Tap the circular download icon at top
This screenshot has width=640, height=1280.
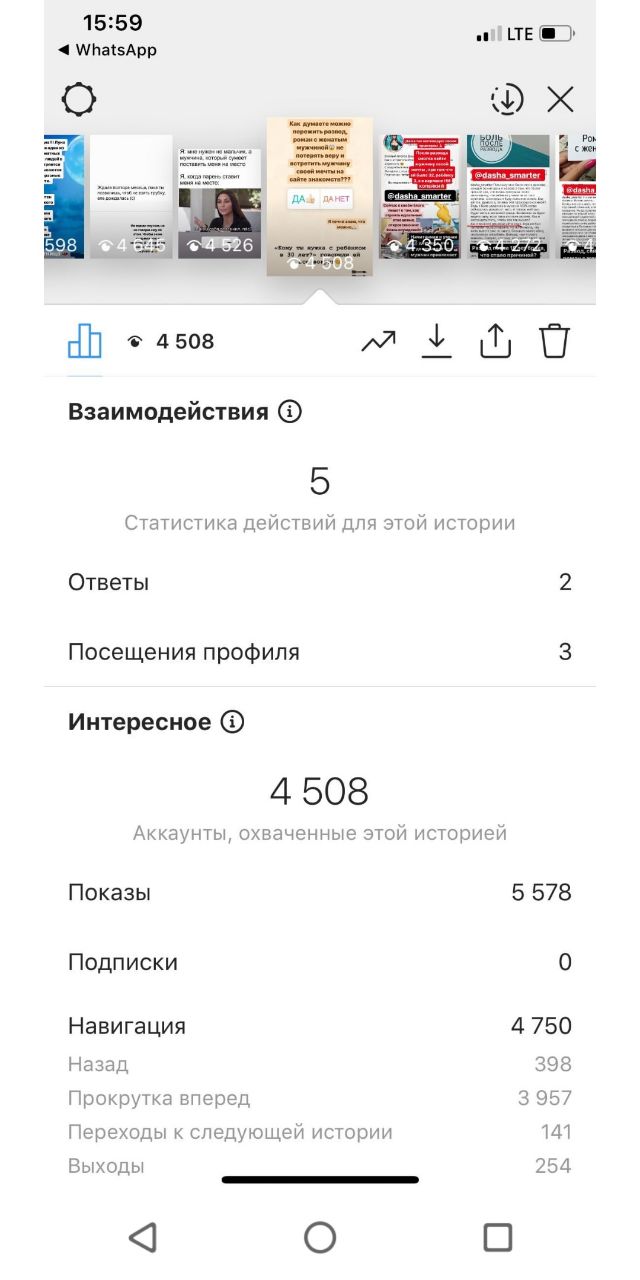tap(507, 100)
